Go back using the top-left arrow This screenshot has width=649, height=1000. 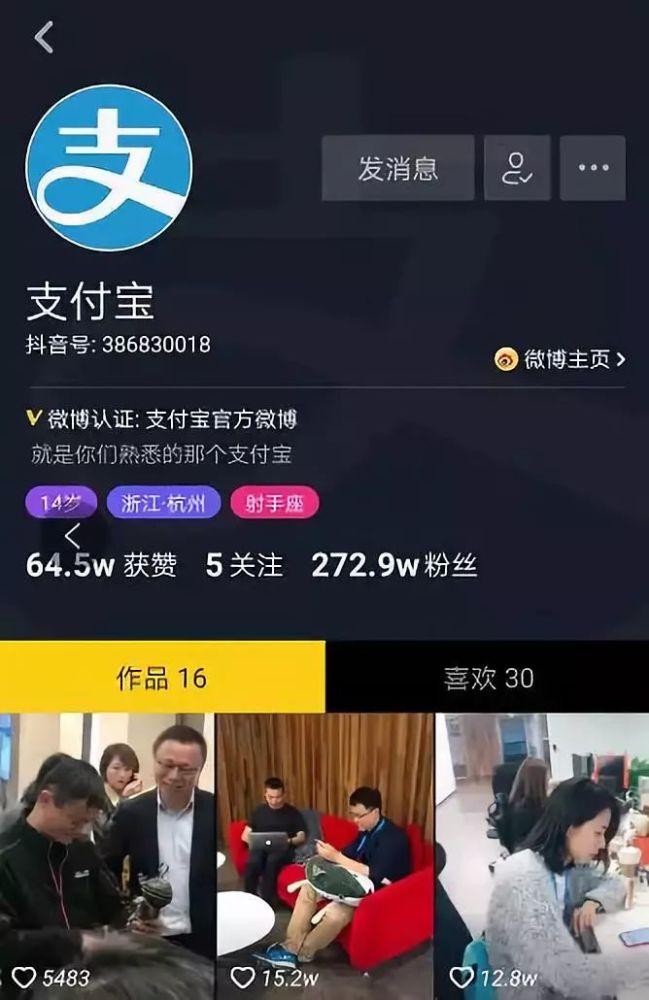click(43, 39)
